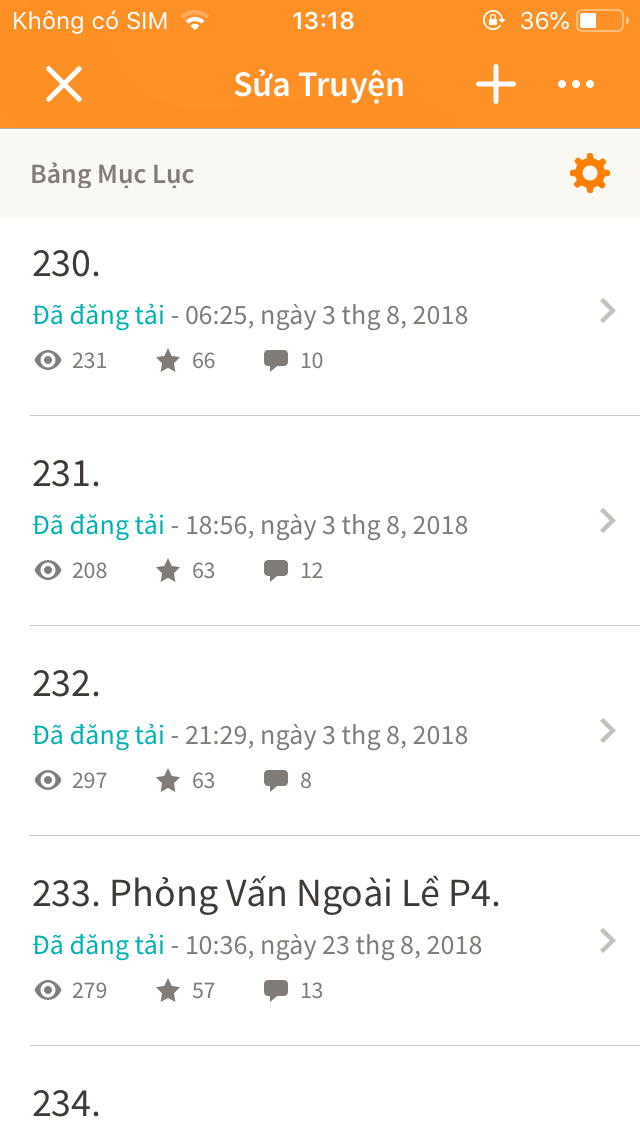Open chapter 232.
Screen dimensions: 640x1136
pos(320,731)
